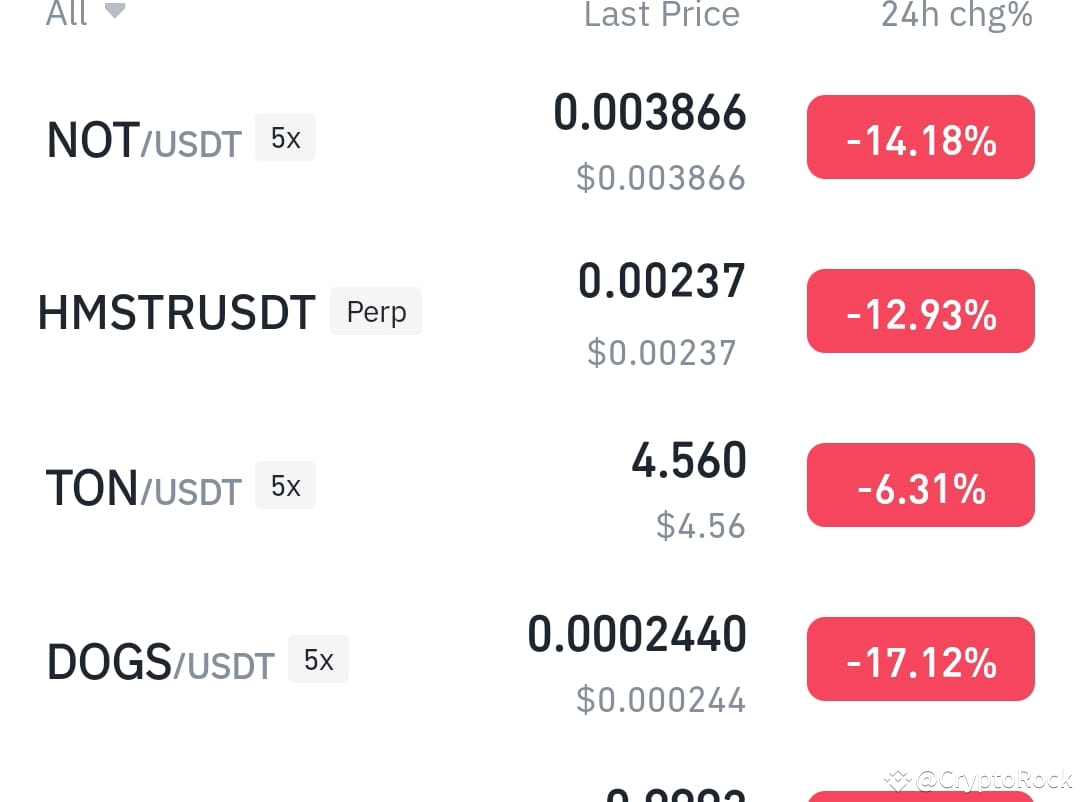Tap the -14.18% change badge
The width and height of the screenshot is (1080, 802).
click(x=921, y=137)
